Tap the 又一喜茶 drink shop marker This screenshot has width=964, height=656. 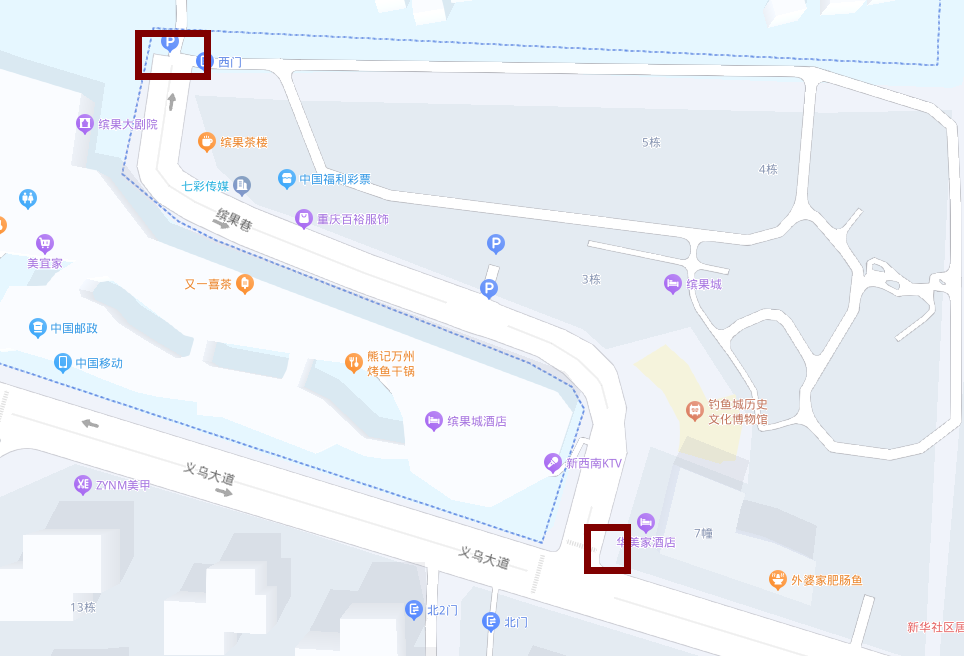tap(244, 284)
